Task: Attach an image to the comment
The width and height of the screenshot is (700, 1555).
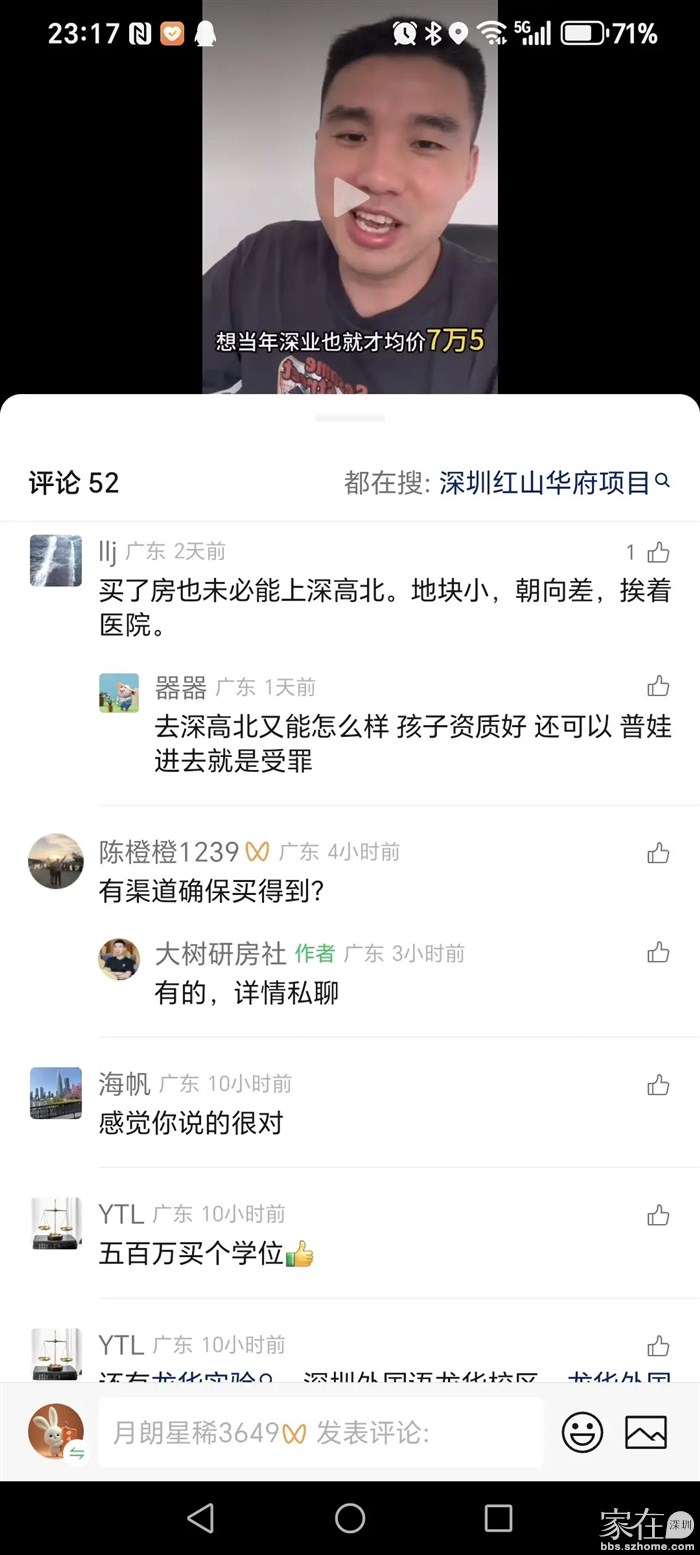Action: [x=646, y=1432]
